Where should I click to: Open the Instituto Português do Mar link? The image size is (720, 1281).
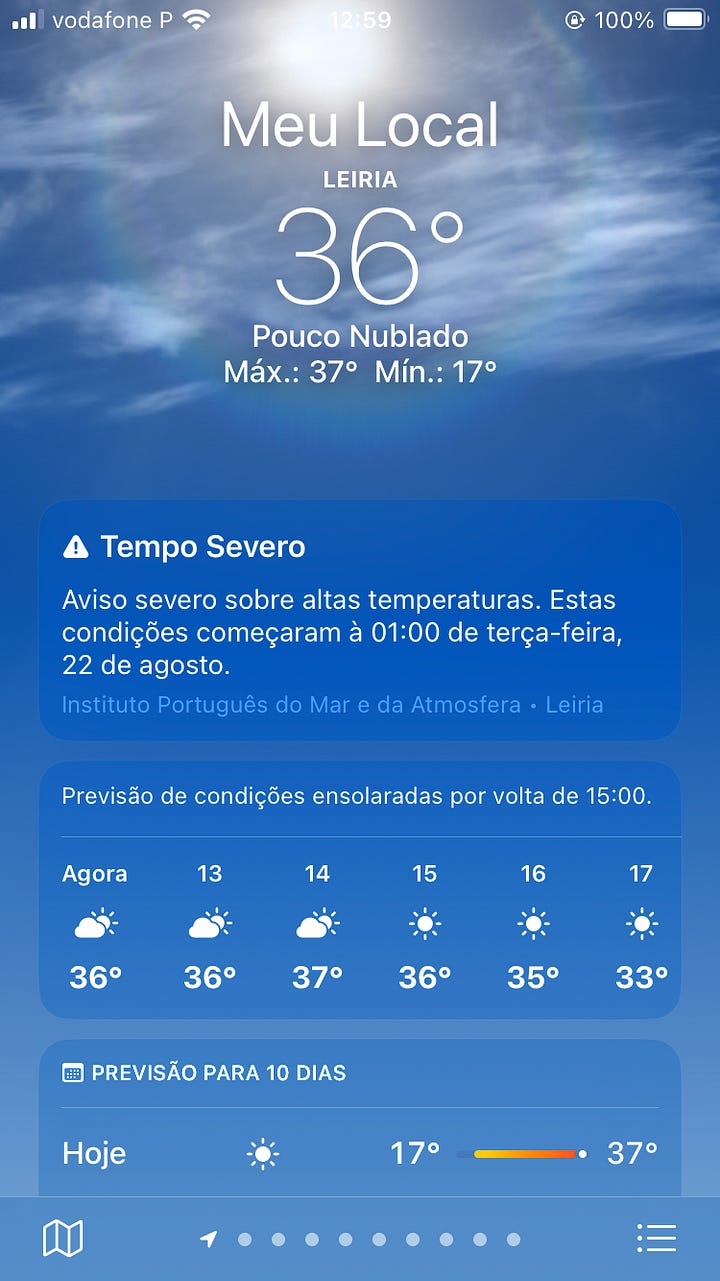[x=291, y=705]
